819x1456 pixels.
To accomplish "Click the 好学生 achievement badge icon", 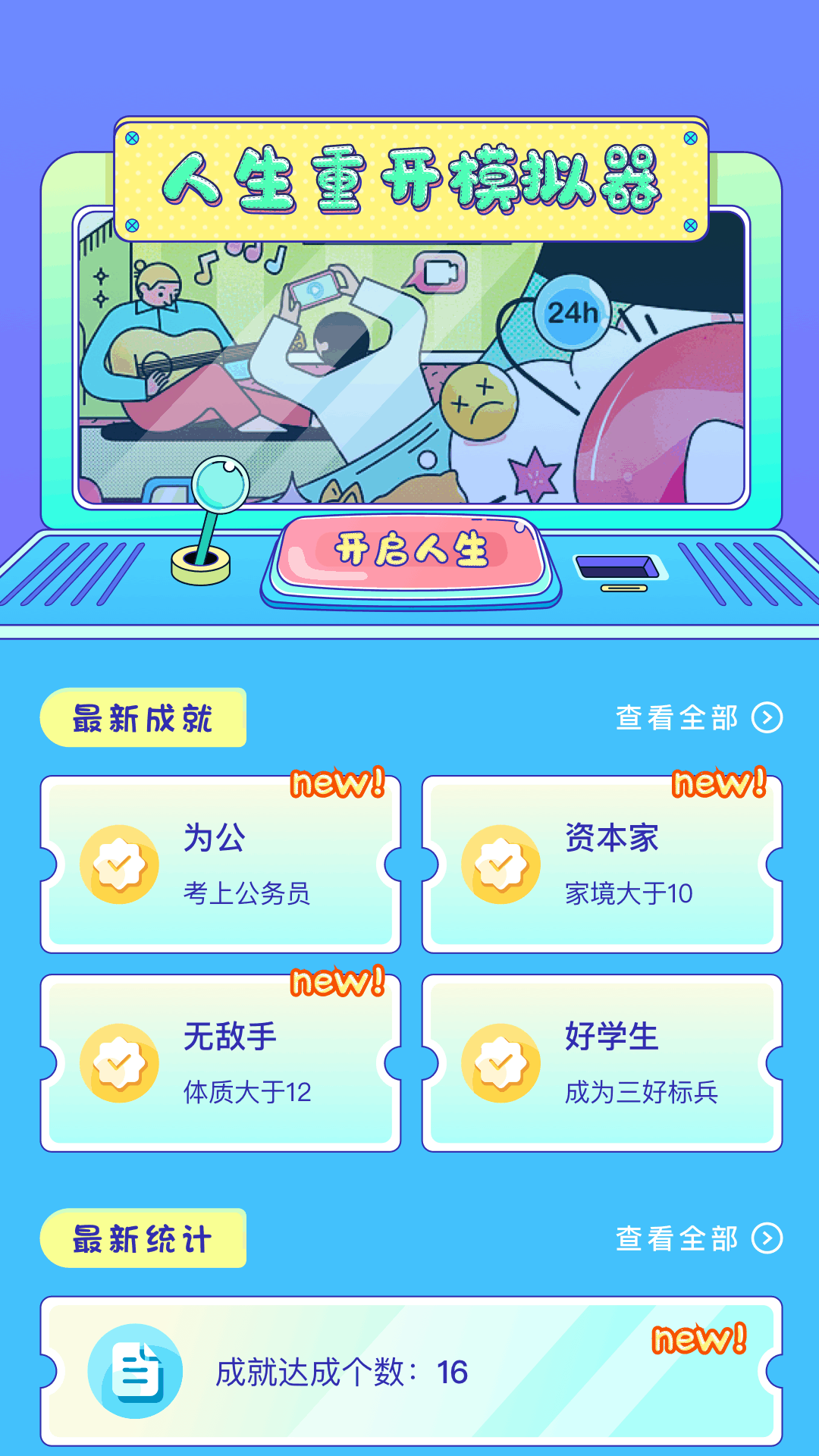I will pyautogui.click(x=500, y=1062).
